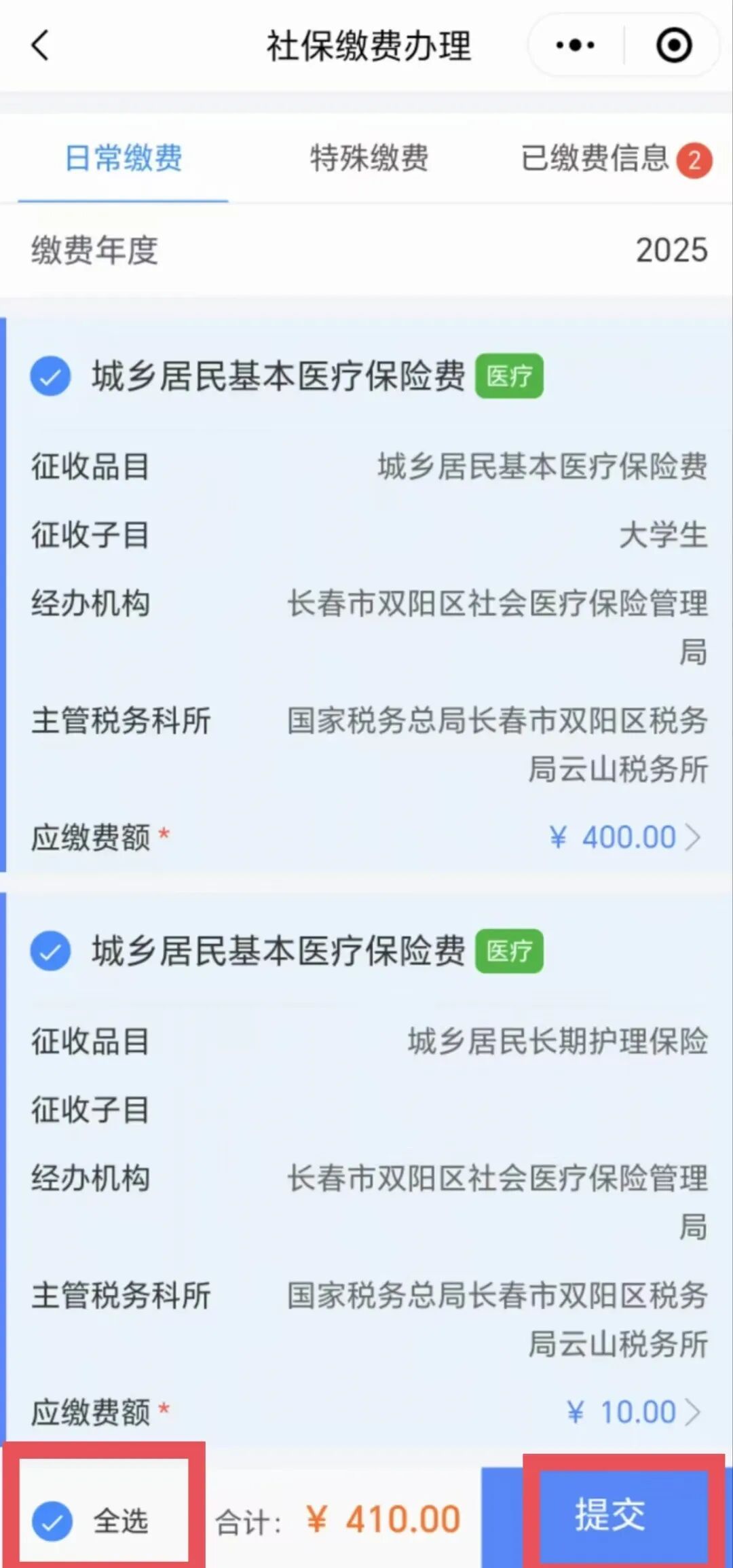Uncheck the 城乡居民长期护理保险 item
The image size is (733, 1568).
coord(50,951)
